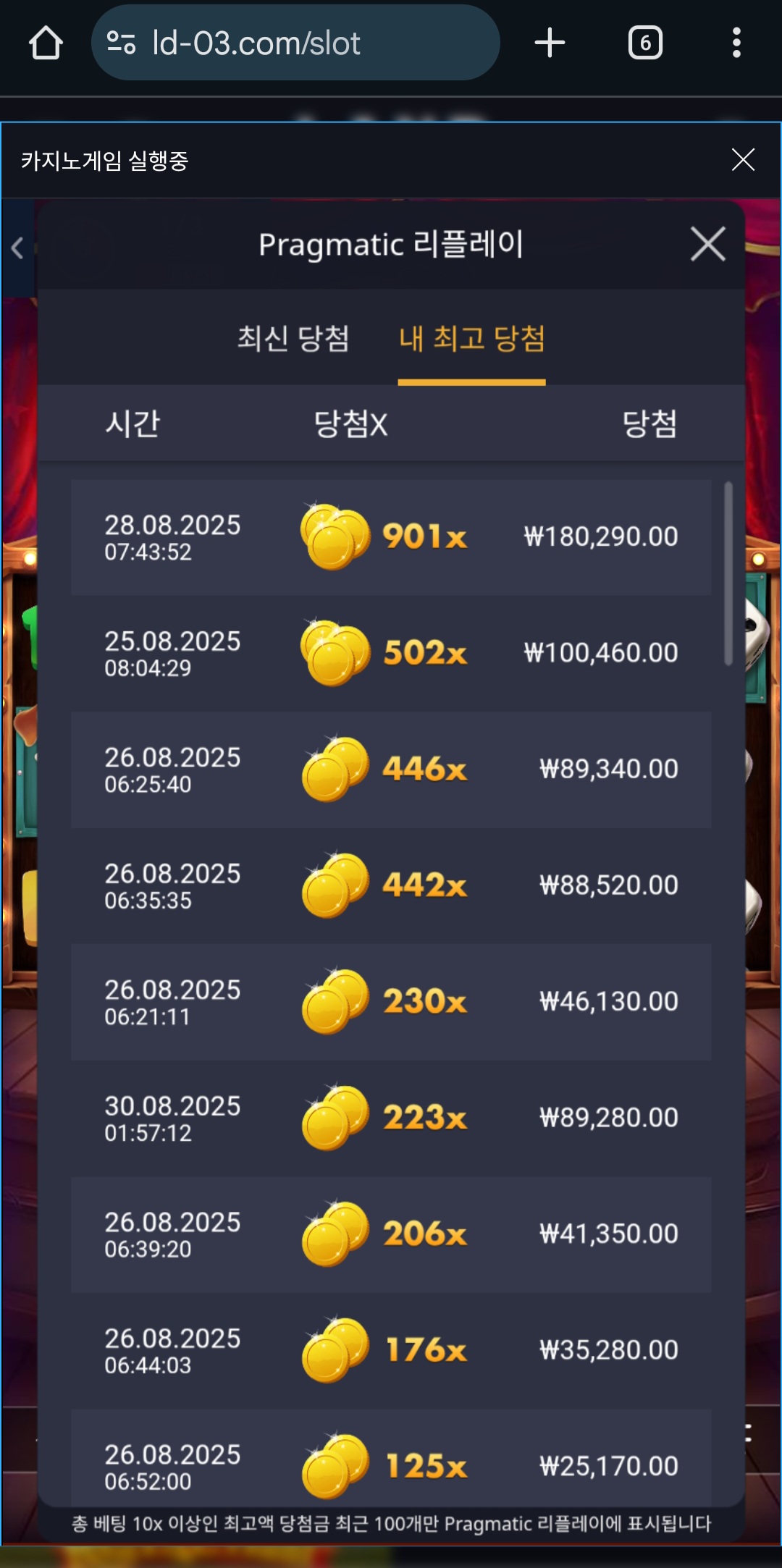The image size is (782, 1568).
Task: Play the 446x win replay
Action: click(x=391, y=770)
